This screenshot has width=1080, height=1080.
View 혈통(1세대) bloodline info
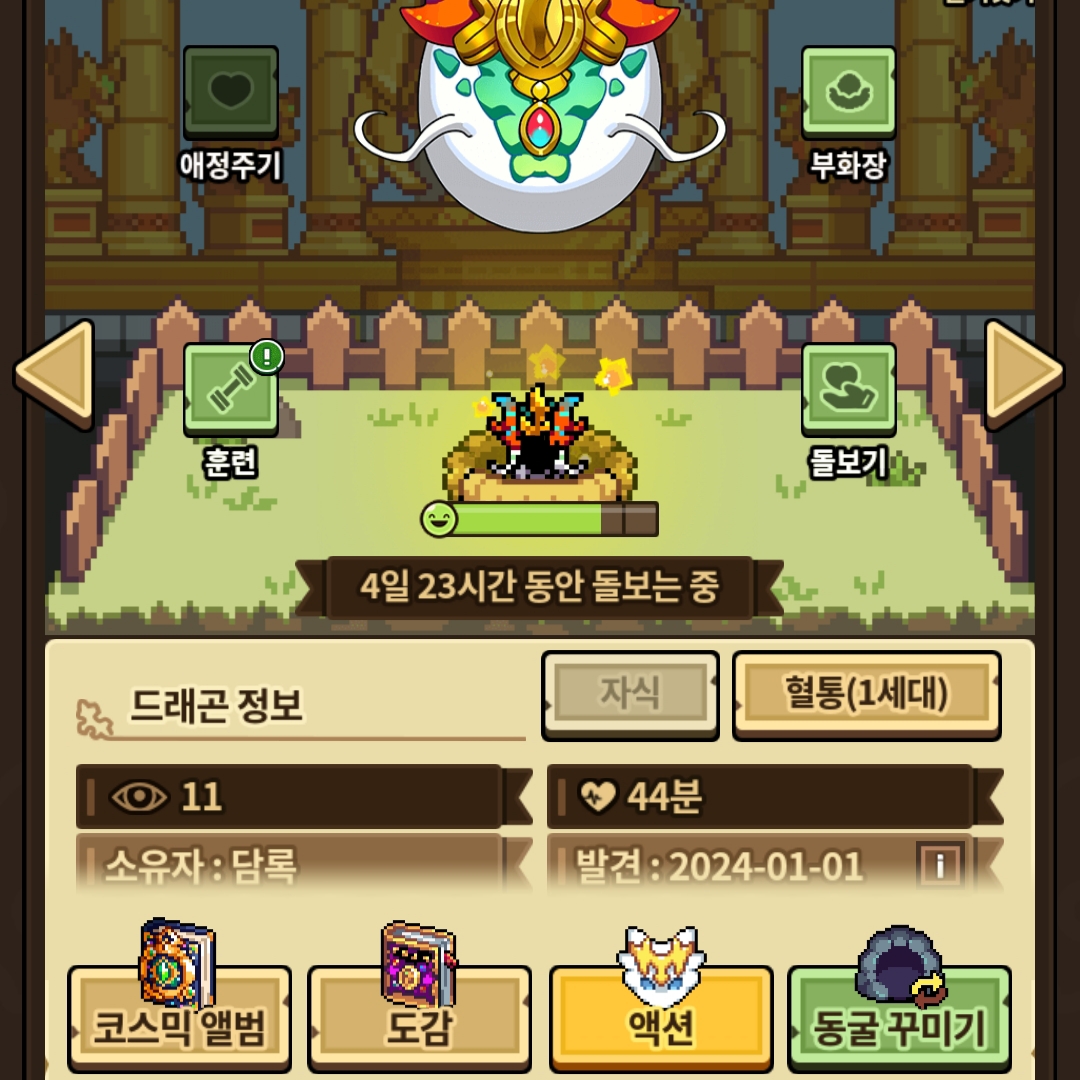866,694
